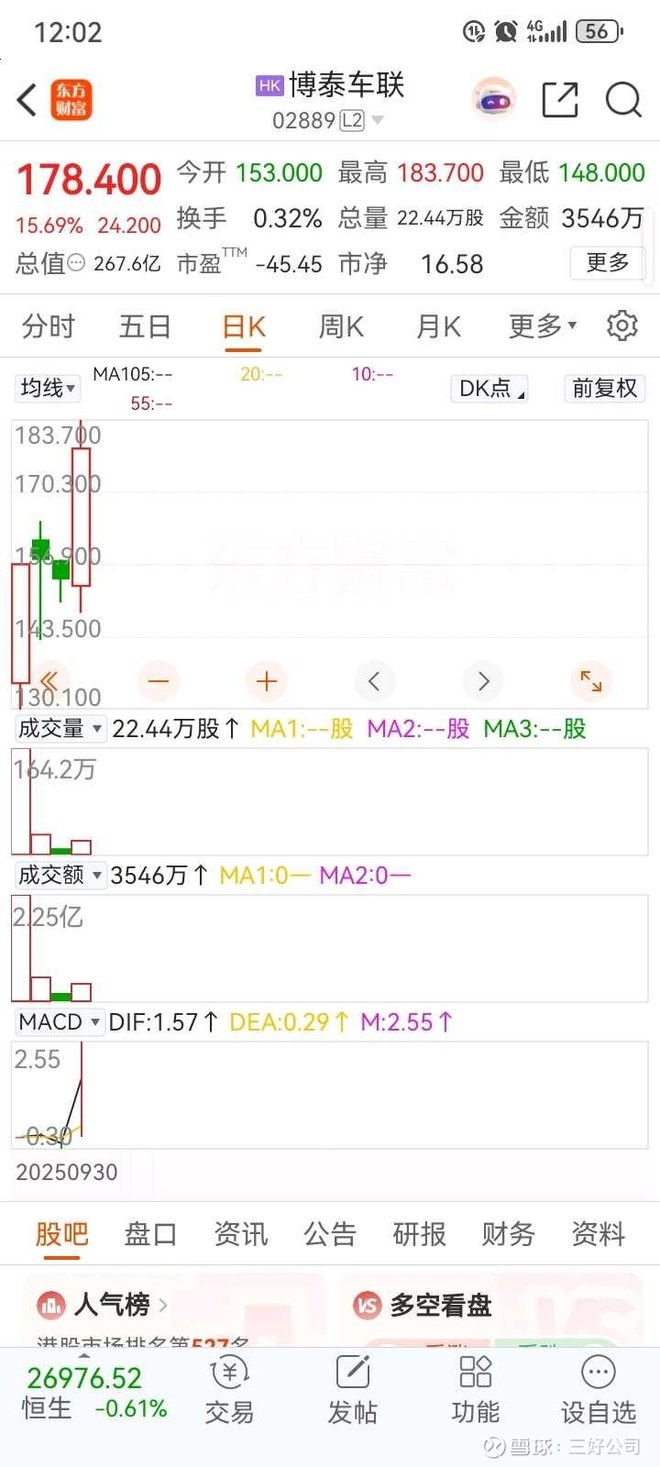Switch to the 盘口 tab
Screen dimensions: 660x1467
tap(150, 1234)
